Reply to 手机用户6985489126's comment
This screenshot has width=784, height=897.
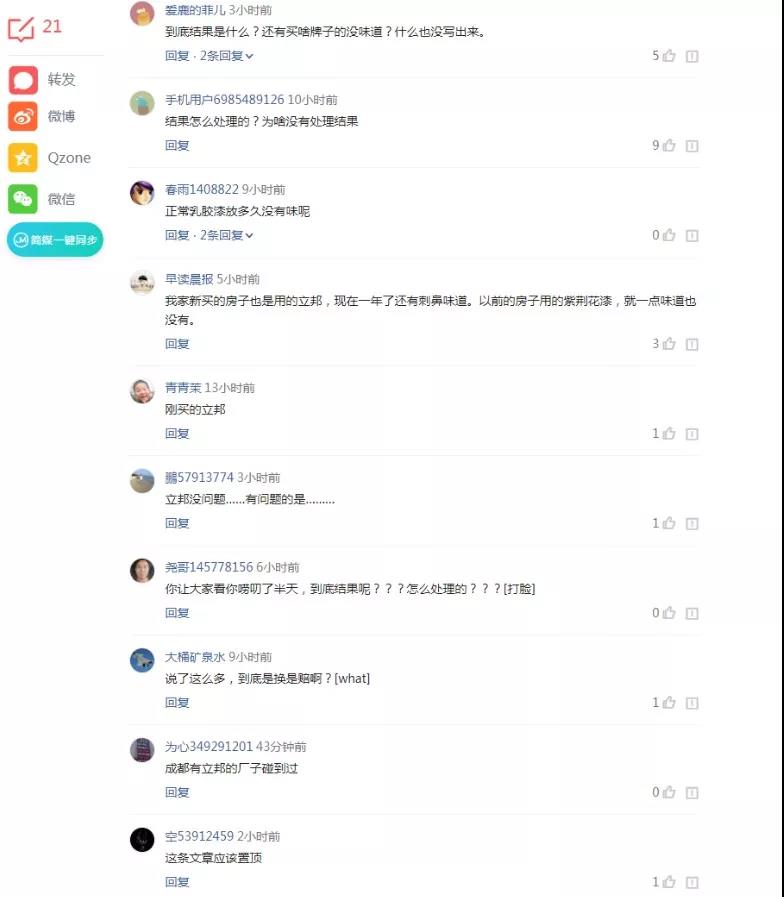pyautogui.click(x=177, y=145)
